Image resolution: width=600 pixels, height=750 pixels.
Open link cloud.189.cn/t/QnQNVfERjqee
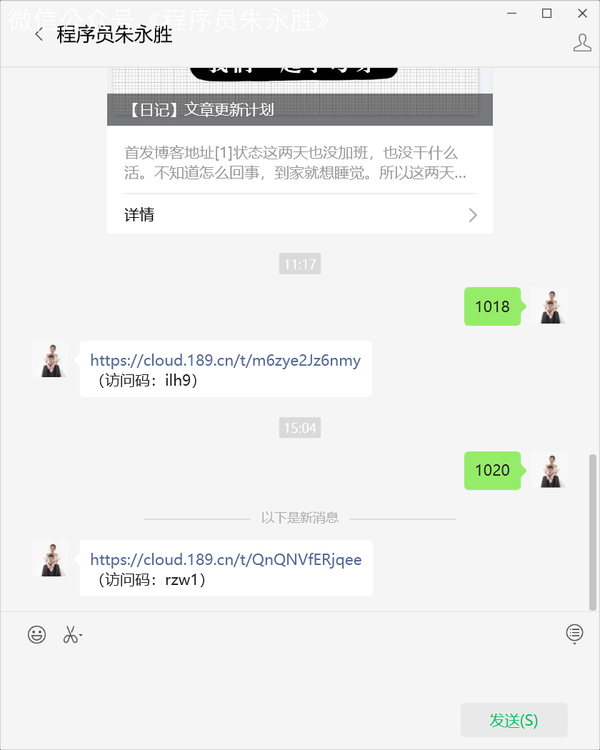[x=226, y=559]
